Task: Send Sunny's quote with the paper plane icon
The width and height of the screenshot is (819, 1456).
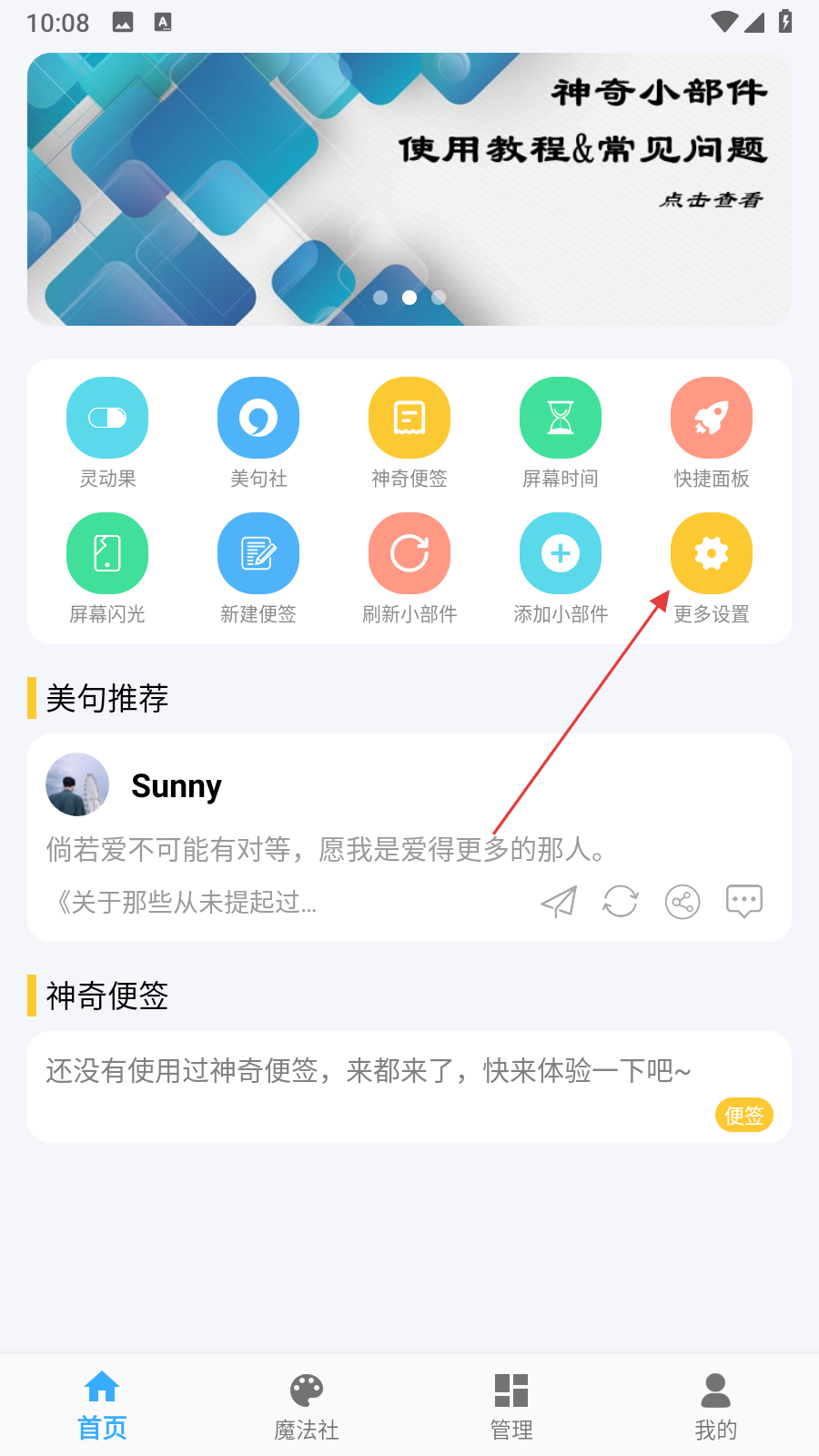Action: [559, 902]
